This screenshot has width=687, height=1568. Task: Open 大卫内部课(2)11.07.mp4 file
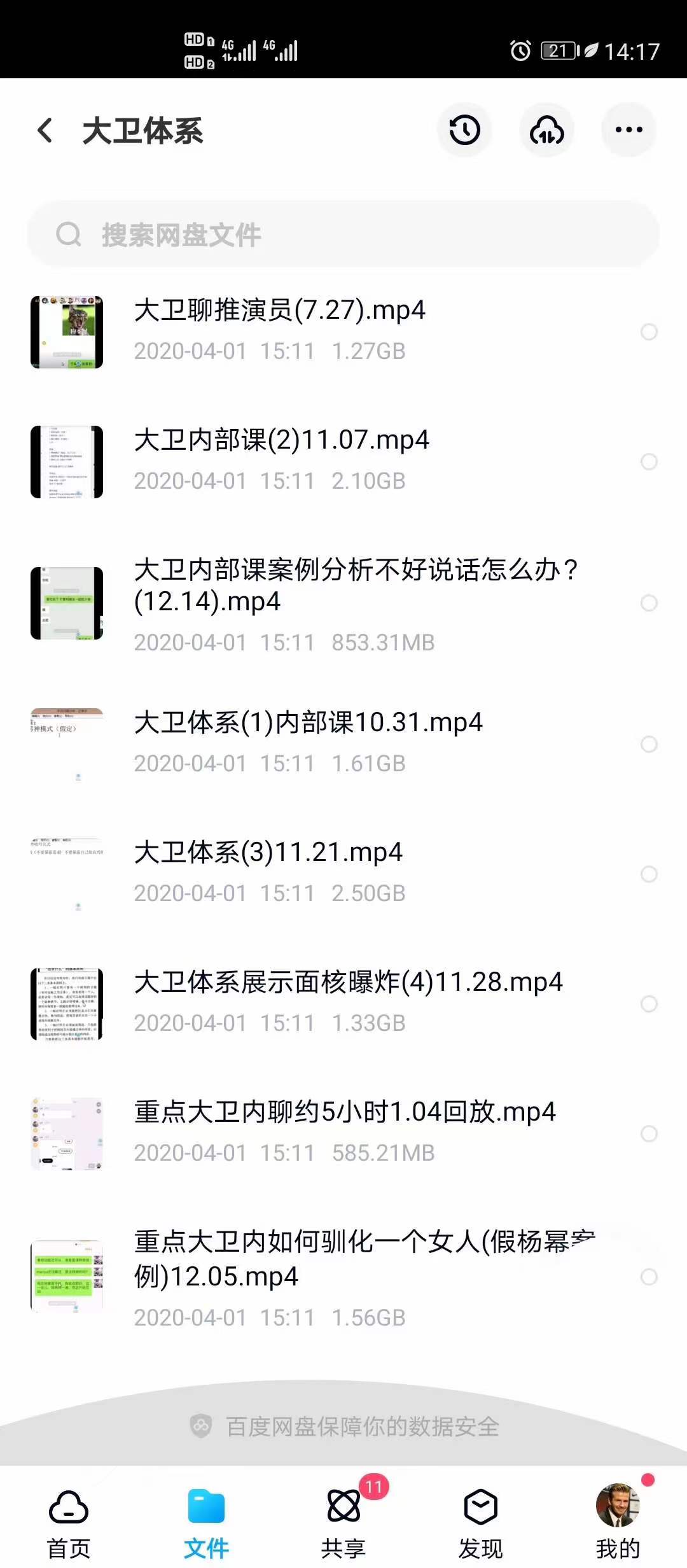pyautogui.click(x=282, y=440)
